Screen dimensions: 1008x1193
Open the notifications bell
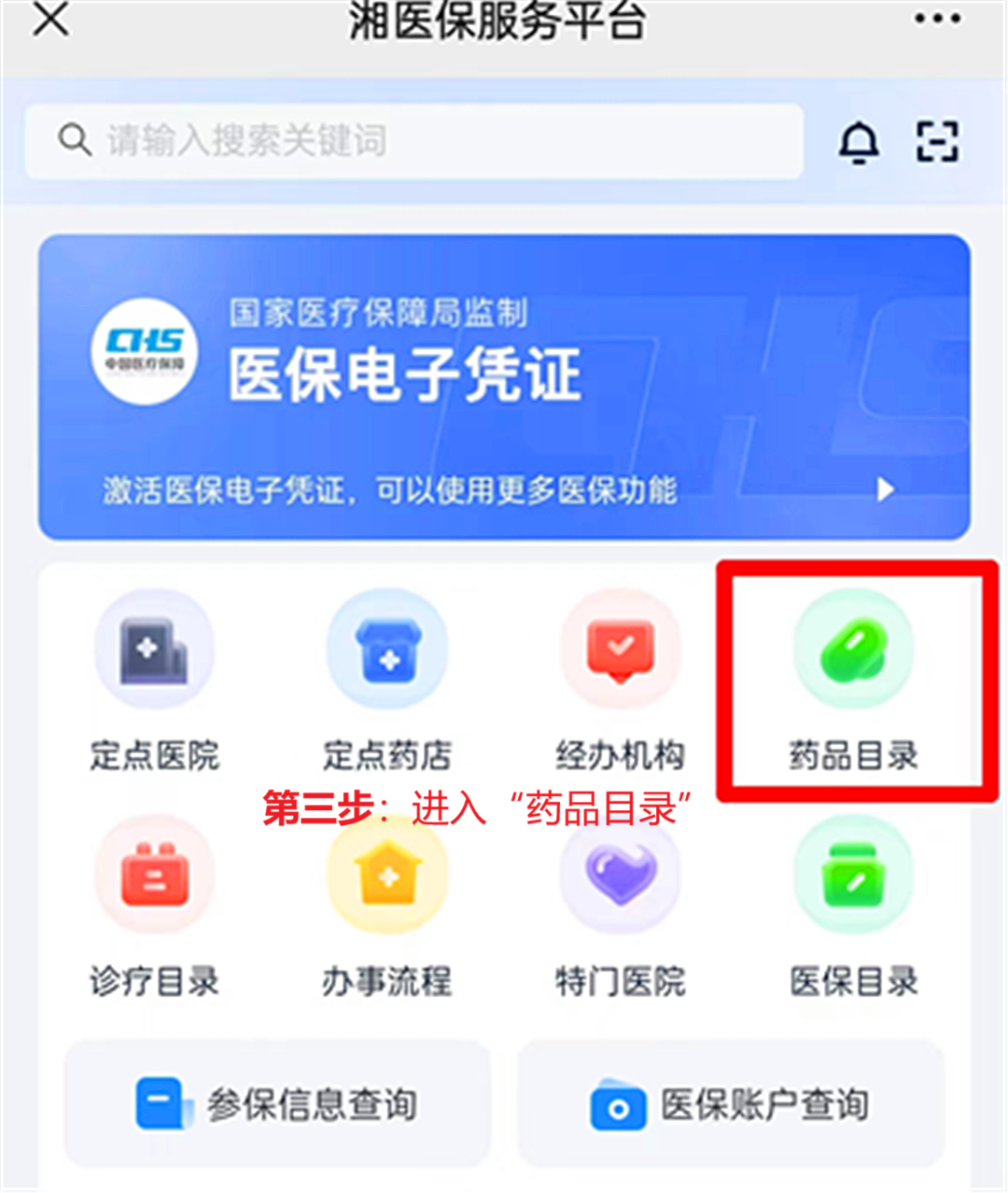pos(859,143)
